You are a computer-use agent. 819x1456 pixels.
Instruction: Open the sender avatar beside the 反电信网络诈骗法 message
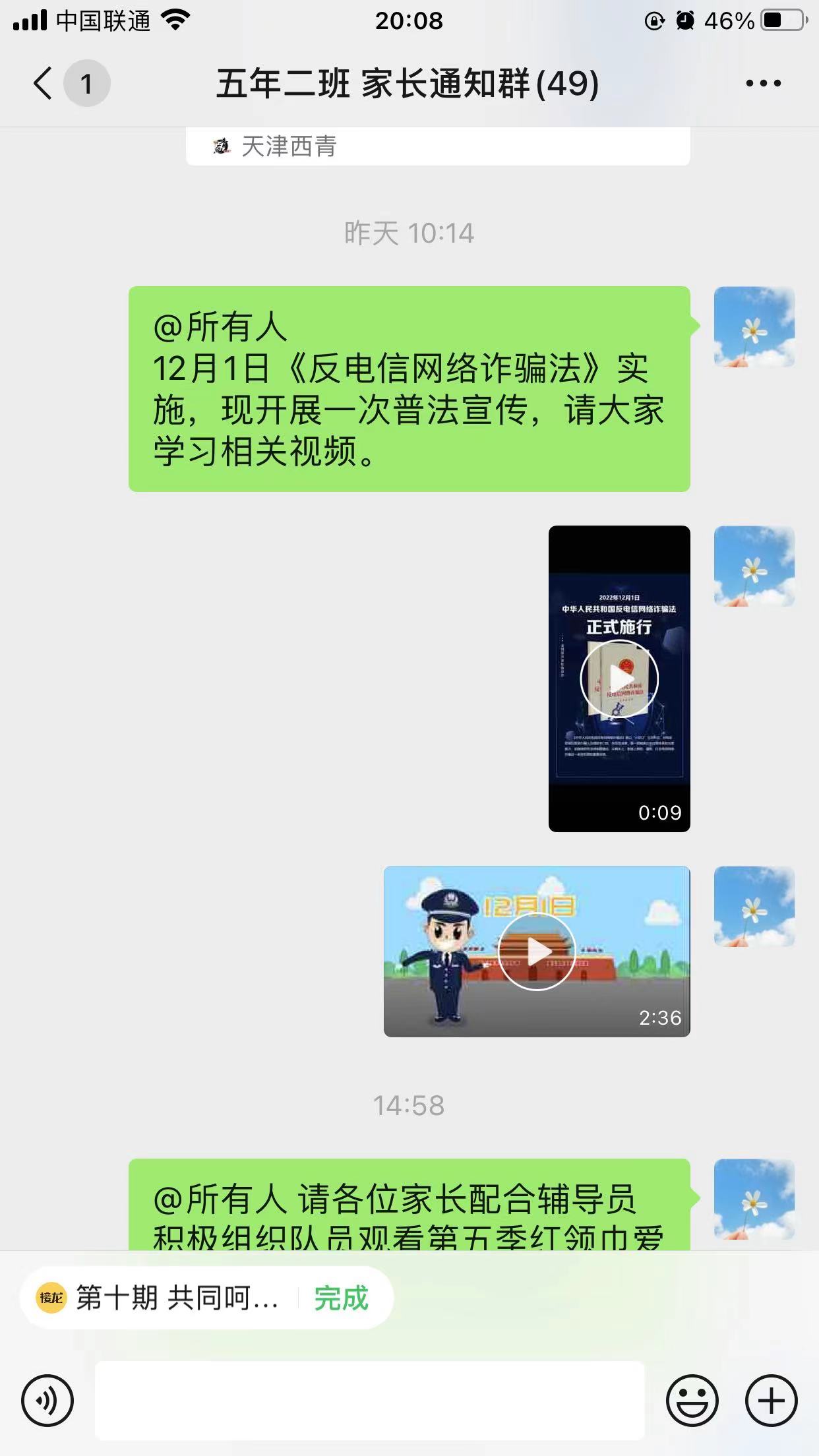(754, 327)
